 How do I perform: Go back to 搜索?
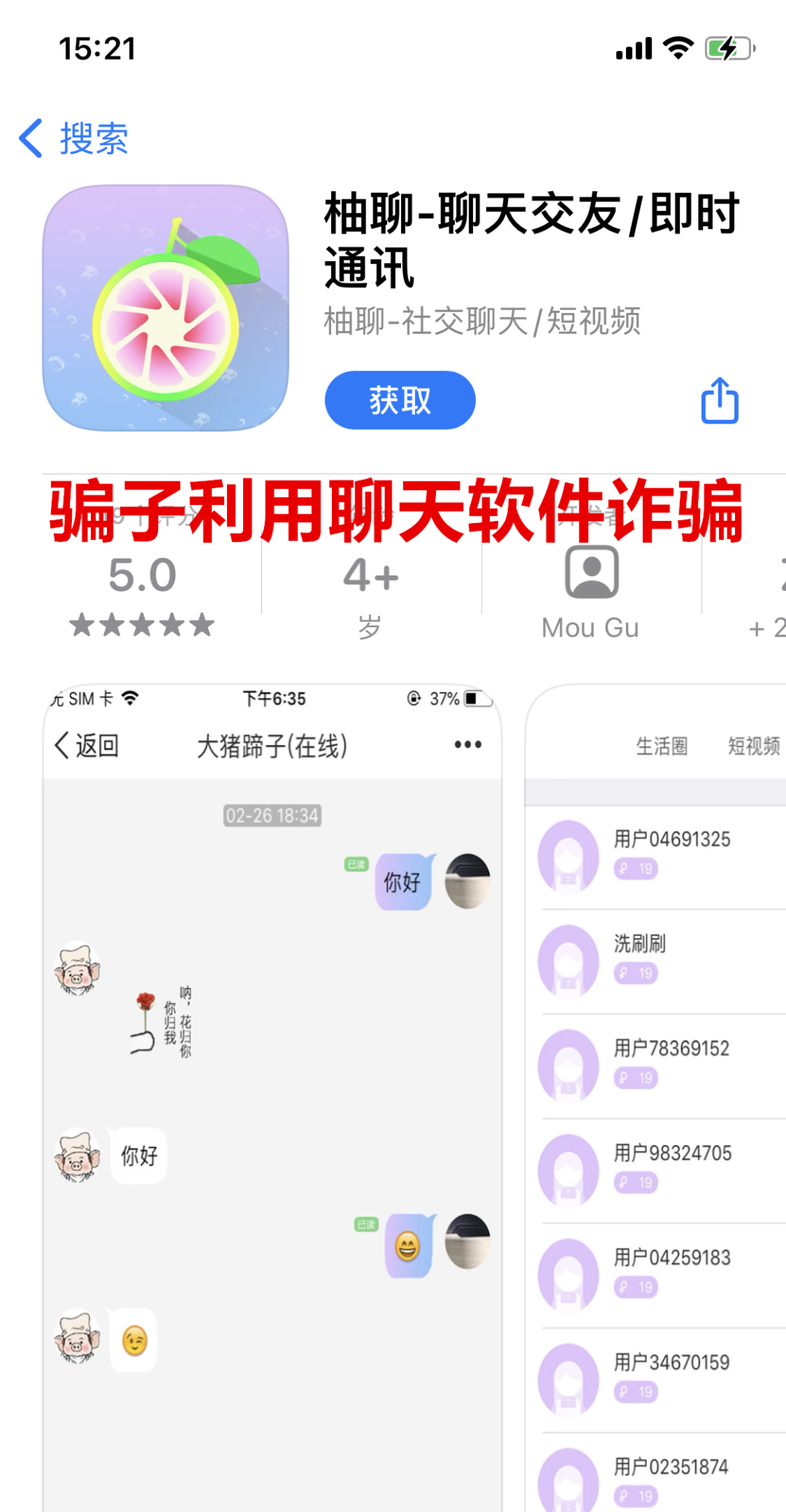74,138
